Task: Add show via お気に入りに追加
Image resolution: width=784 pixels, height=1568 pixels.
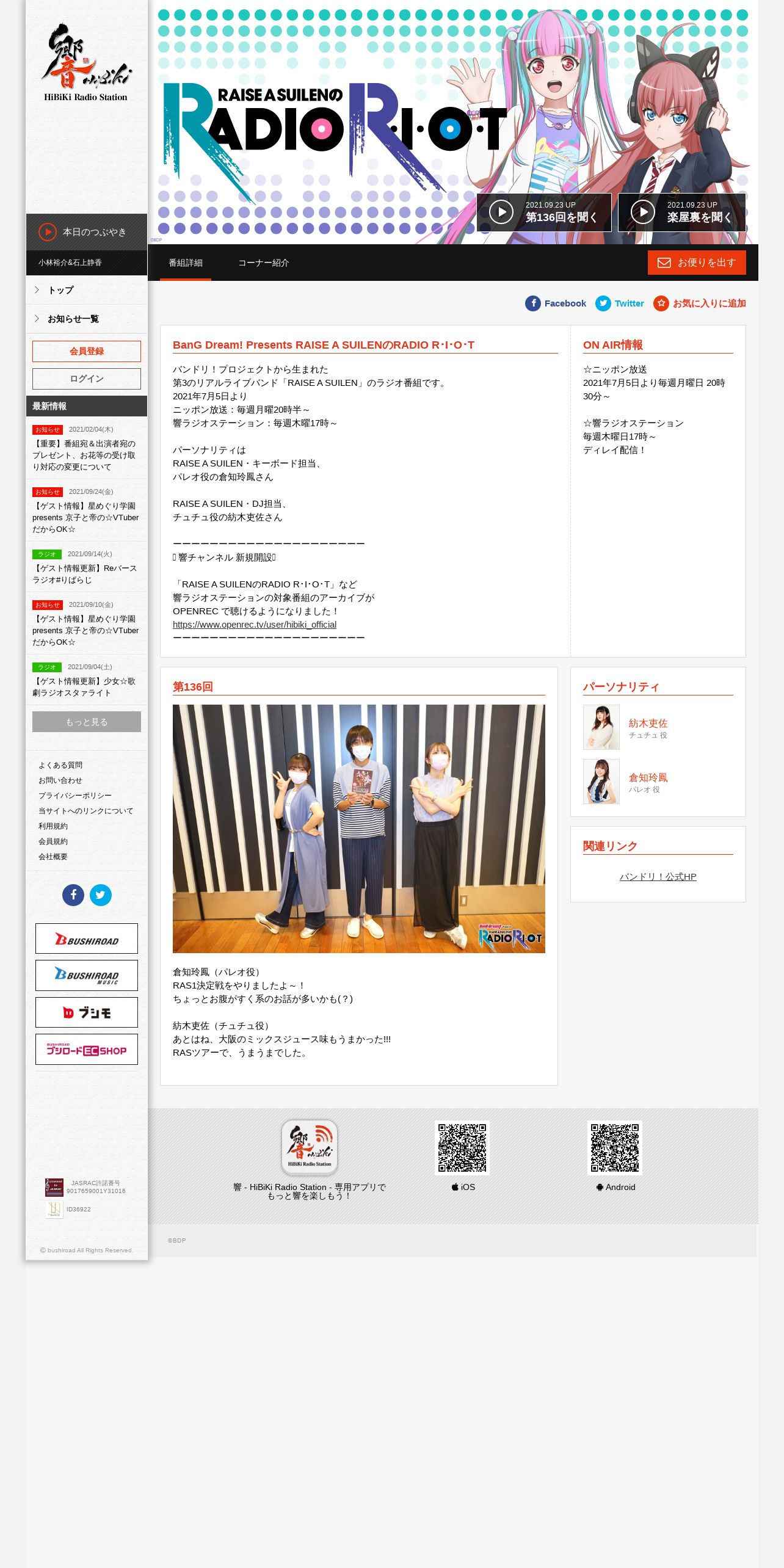Action: [x=700, y=303]
